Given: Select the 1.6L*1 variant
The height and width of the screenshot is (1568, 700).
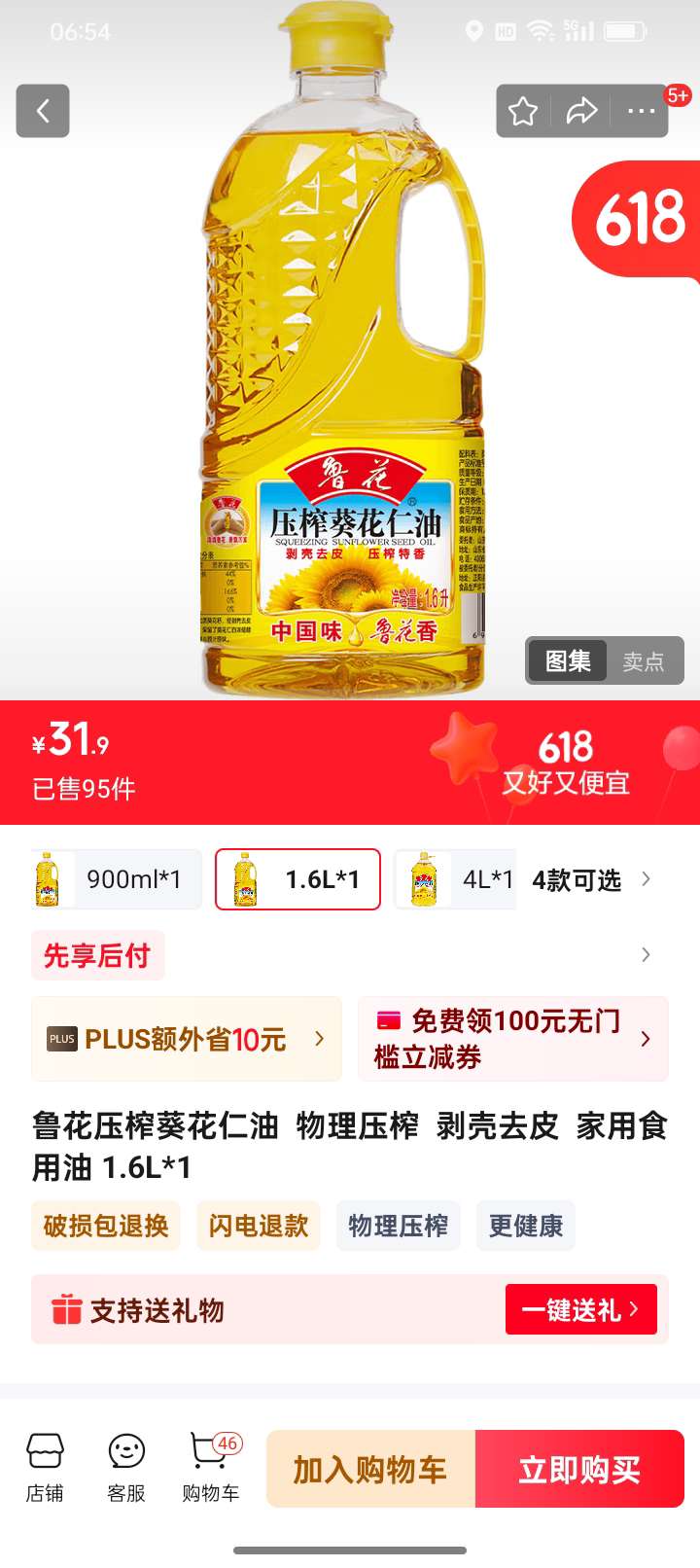Looking at the screenshot, I should 297,879.
